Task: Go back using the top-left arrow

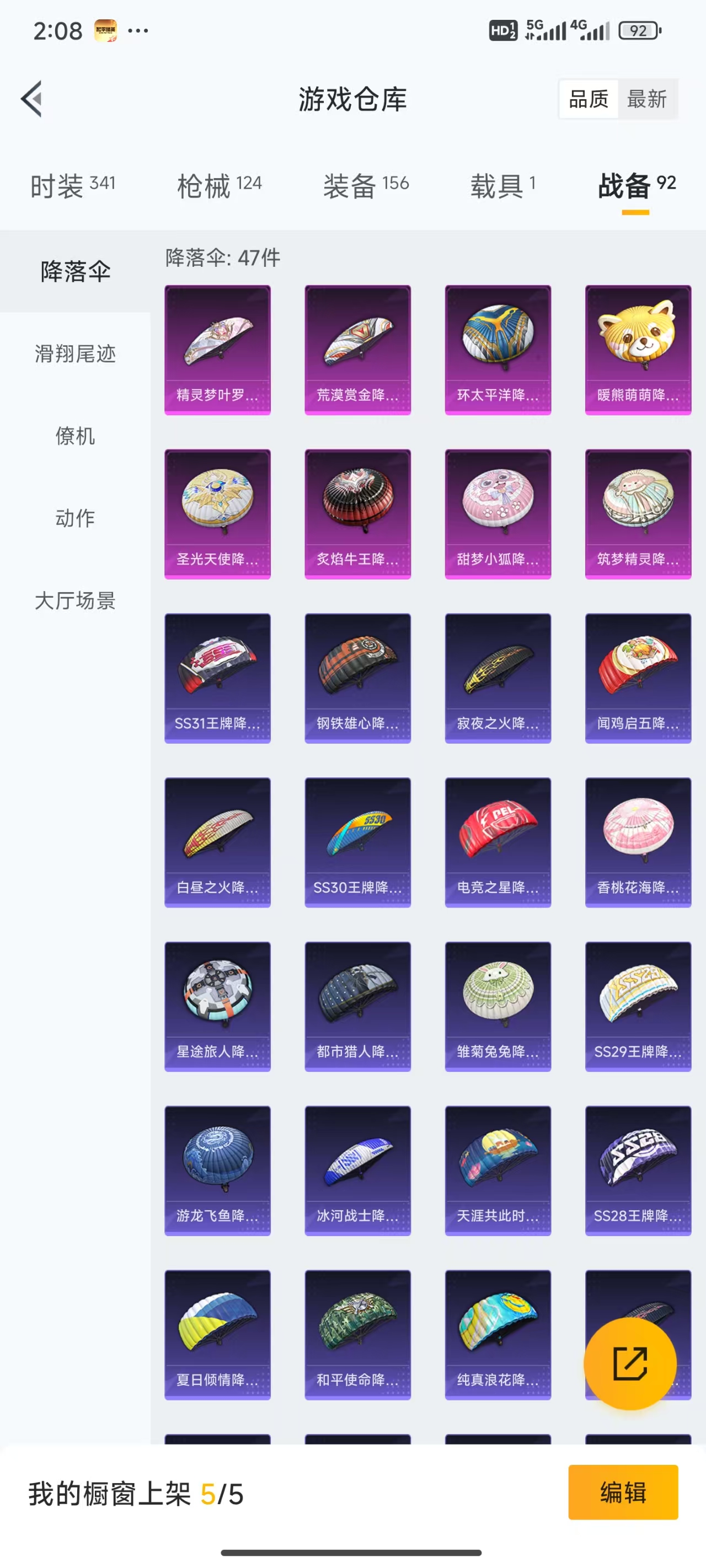Action: point(31,99)
